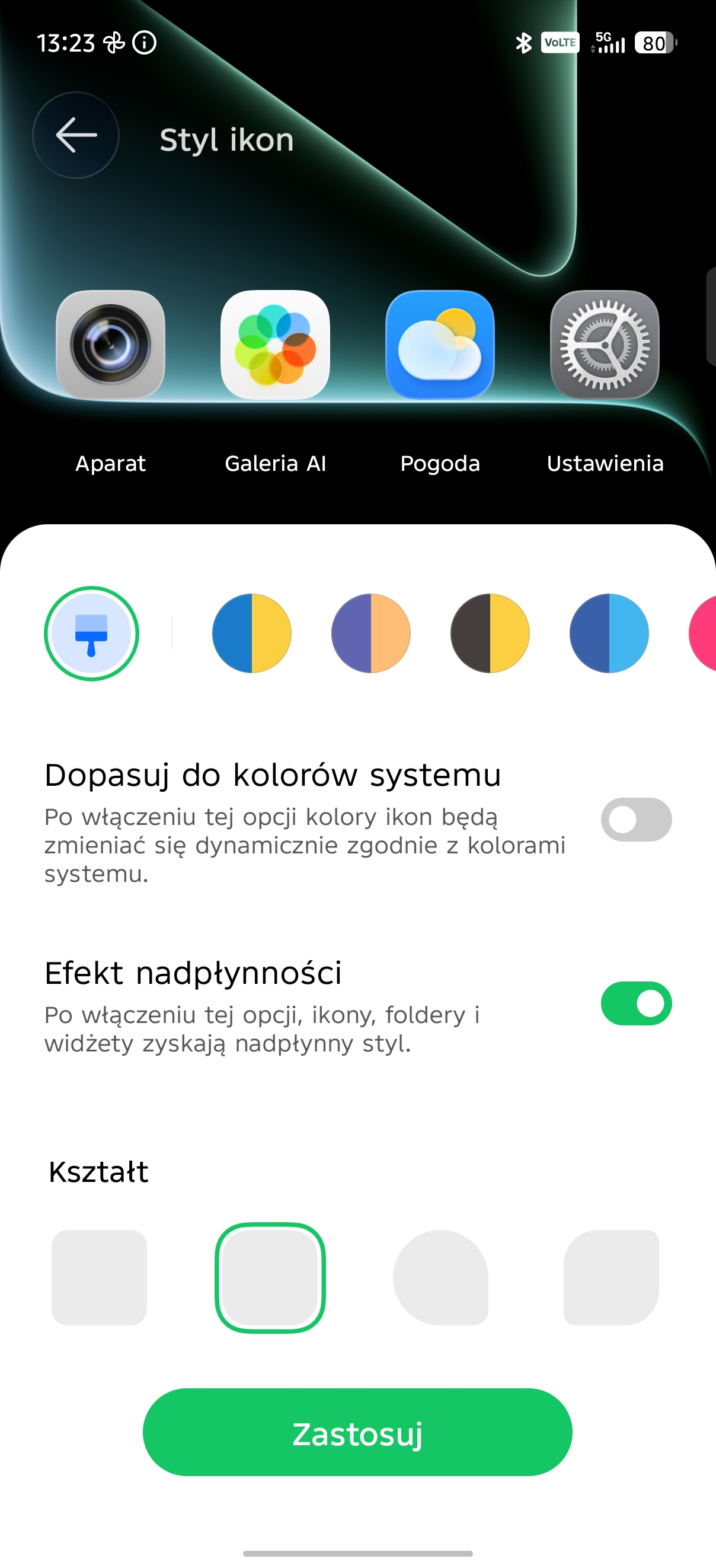Tap Zastosuj to apply the icon style
The image size is (716, 1568).
[x=357, y=1432]
